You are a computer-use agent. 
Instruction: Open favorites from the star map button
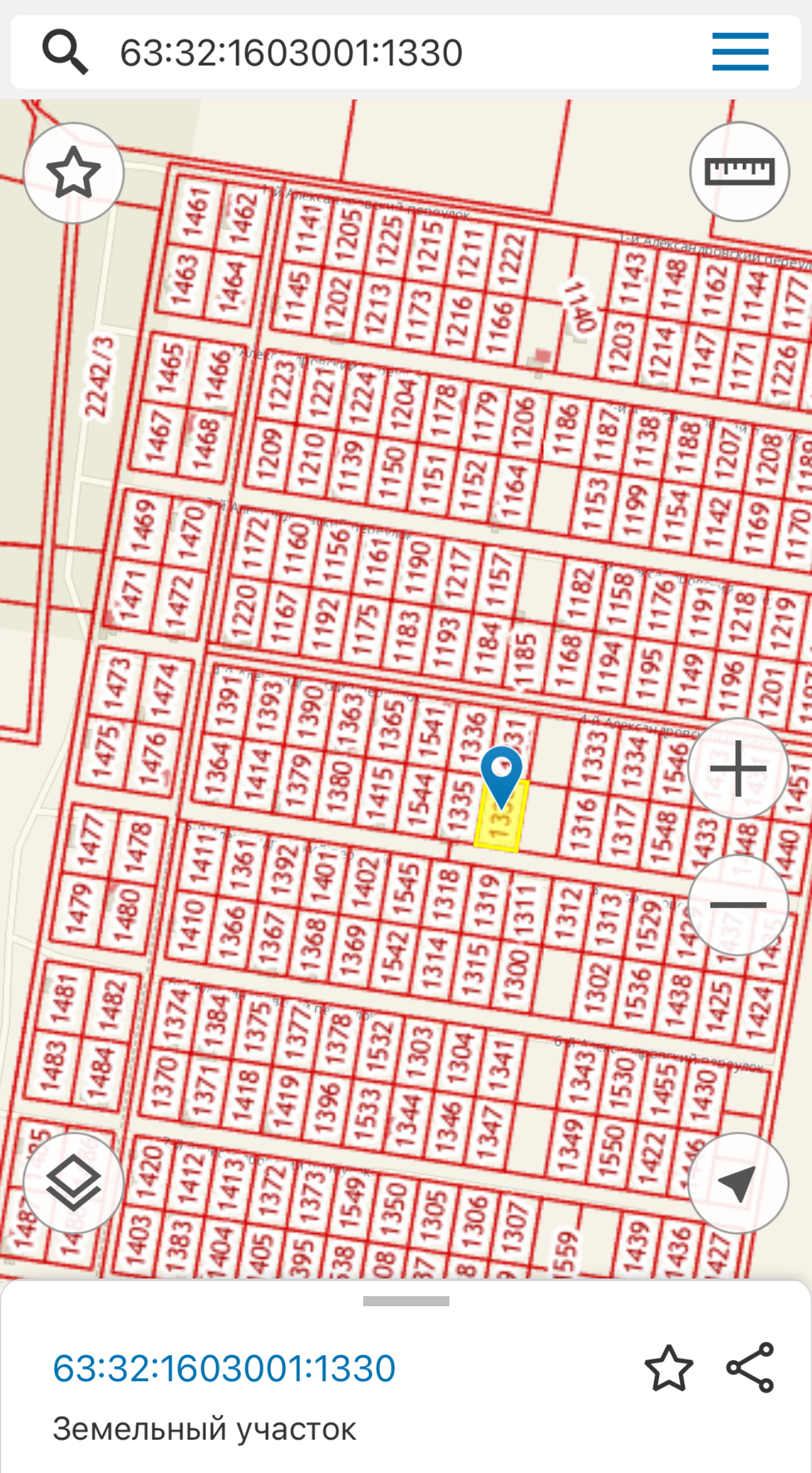pyautogui.click(x=74, y=172)
